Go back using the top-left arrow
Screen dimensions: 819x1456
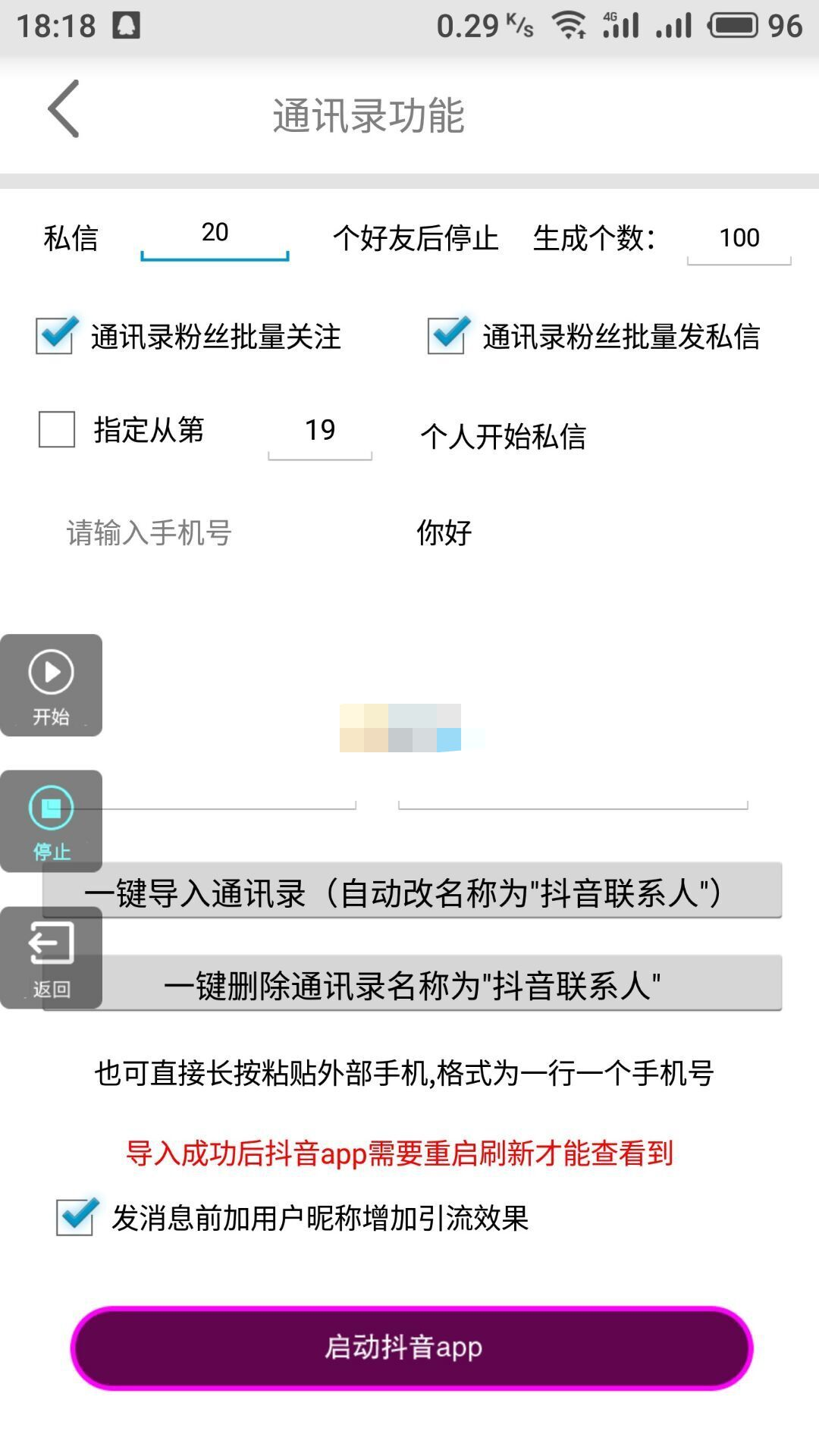(x=64, y=109)
